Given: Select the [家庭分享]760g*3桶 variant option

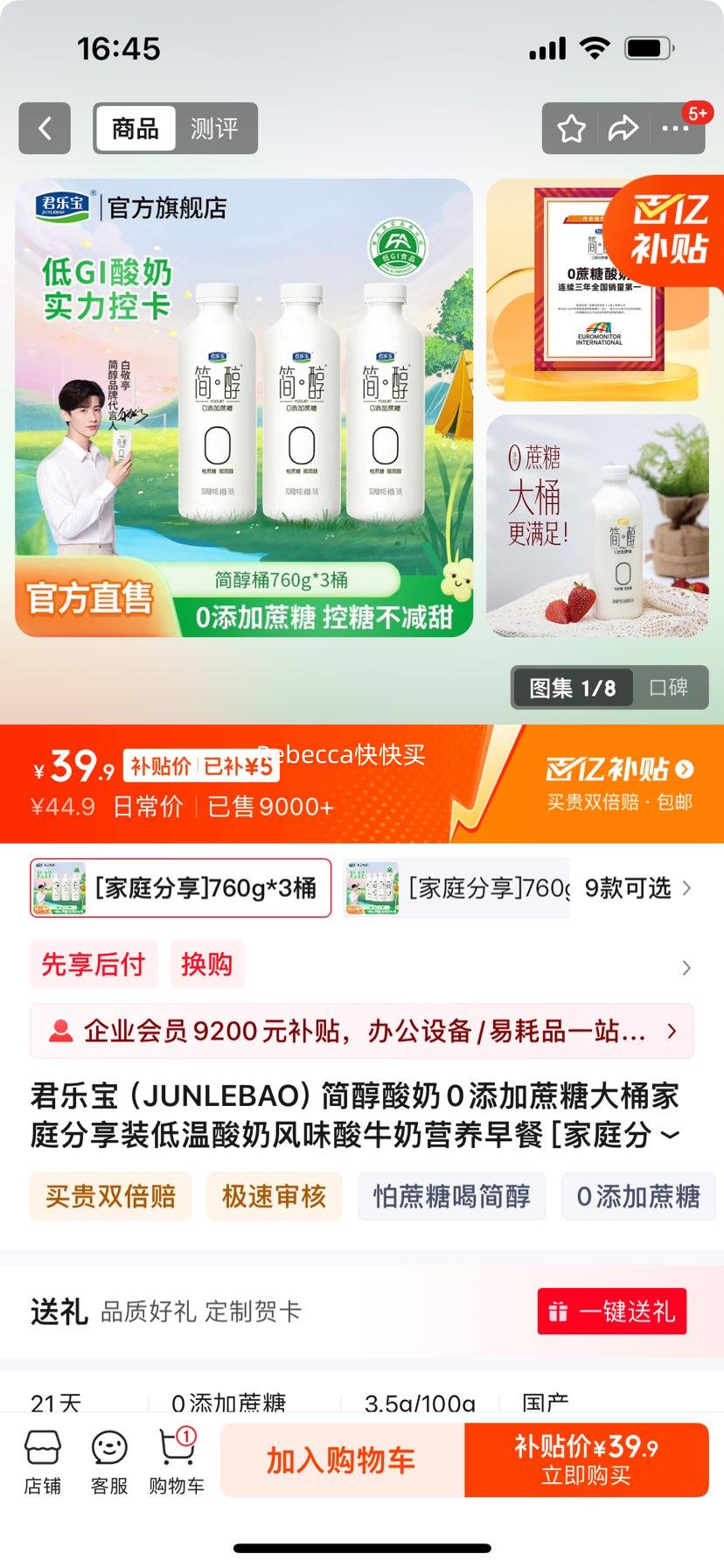Looking at the screenshot, I should (179, 887).
